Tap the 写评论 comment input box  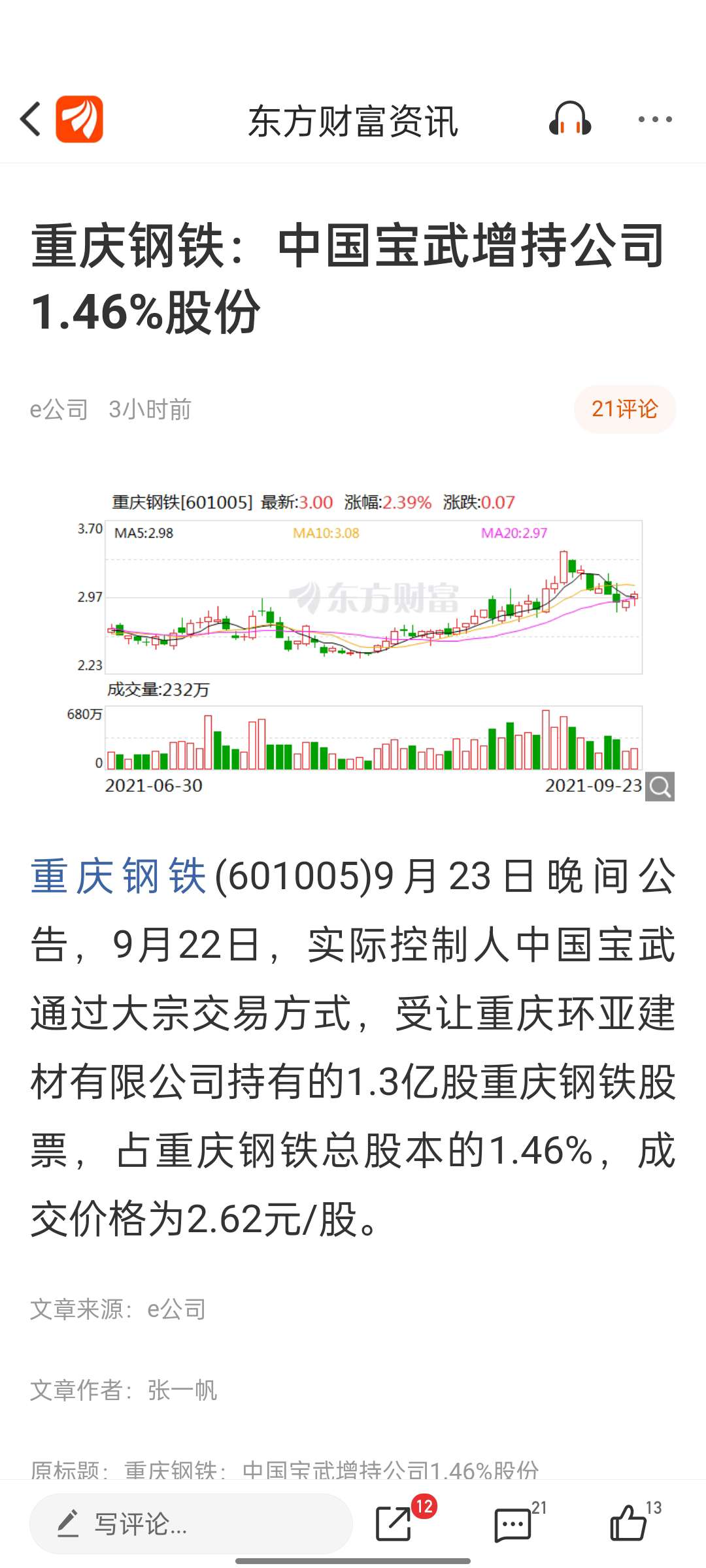191,1524
